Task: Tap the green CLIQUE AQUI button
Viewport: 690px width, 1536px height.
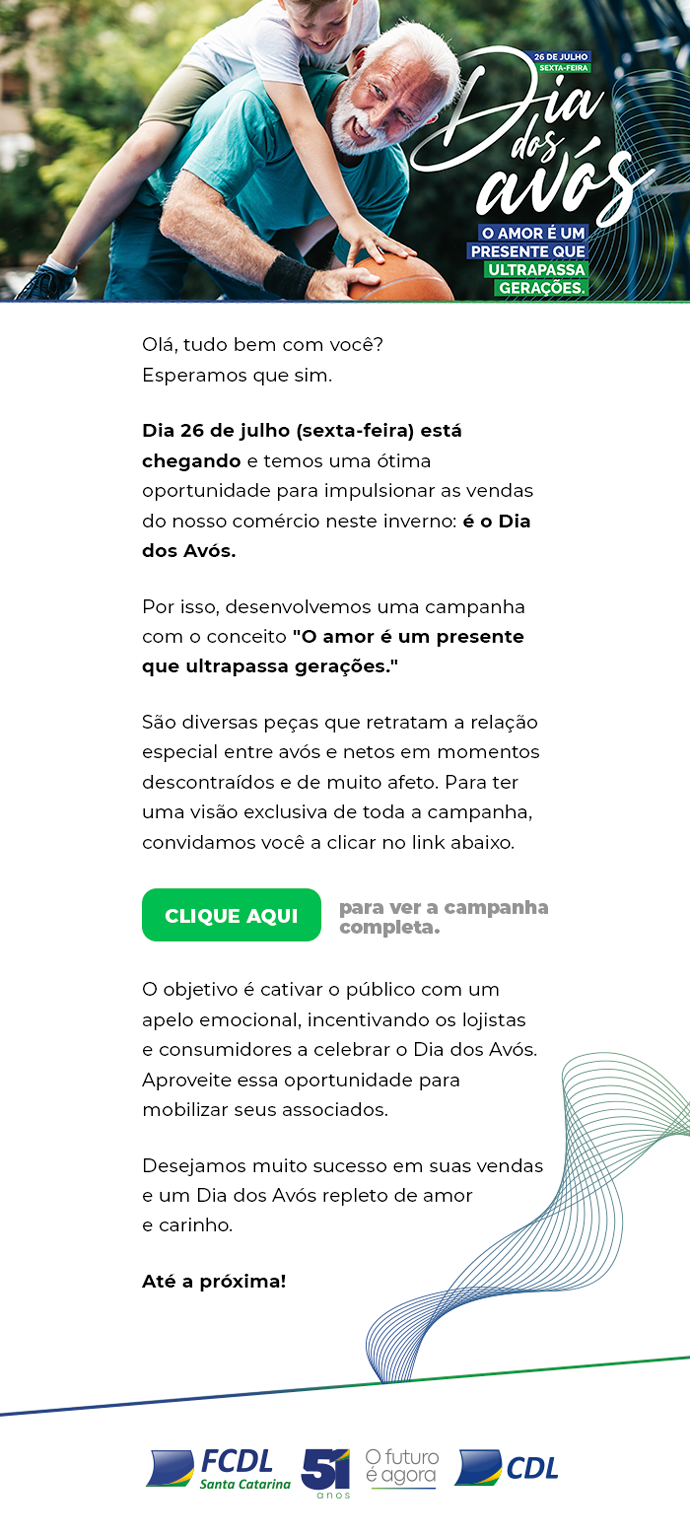Action: 231,915
